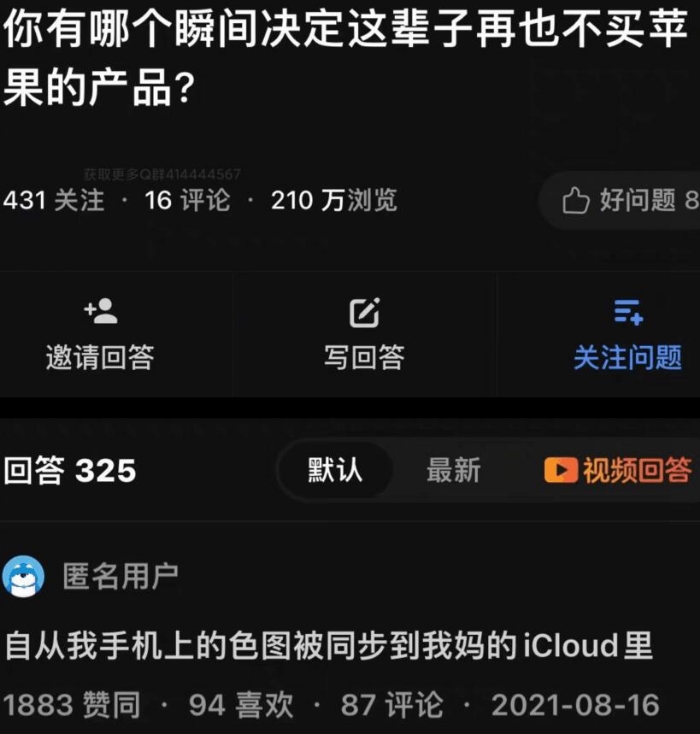The image size is (700, 734).
Task: Mark this as a good question (好问题)
Action: point(628,201)
